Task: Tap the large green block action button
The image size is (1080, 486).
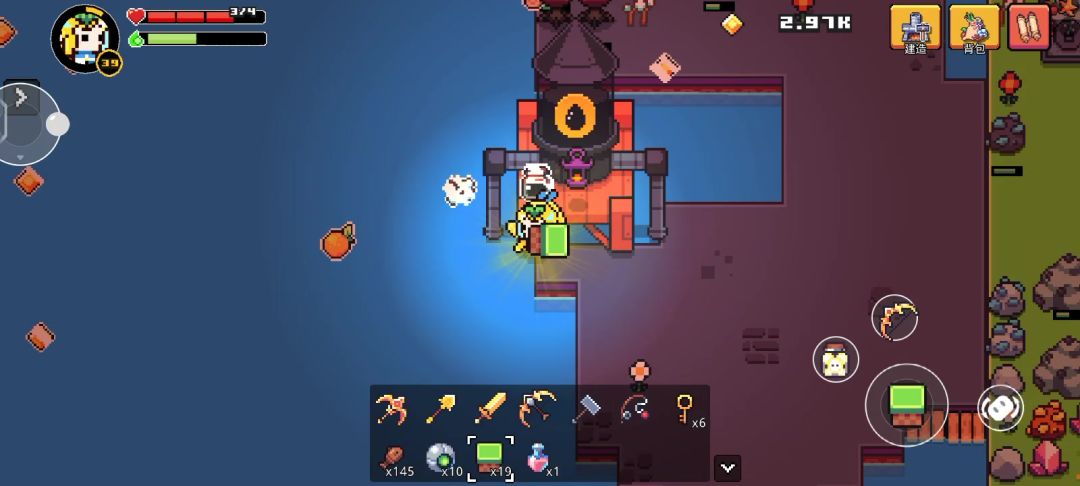Action: [x=906, y=405]
